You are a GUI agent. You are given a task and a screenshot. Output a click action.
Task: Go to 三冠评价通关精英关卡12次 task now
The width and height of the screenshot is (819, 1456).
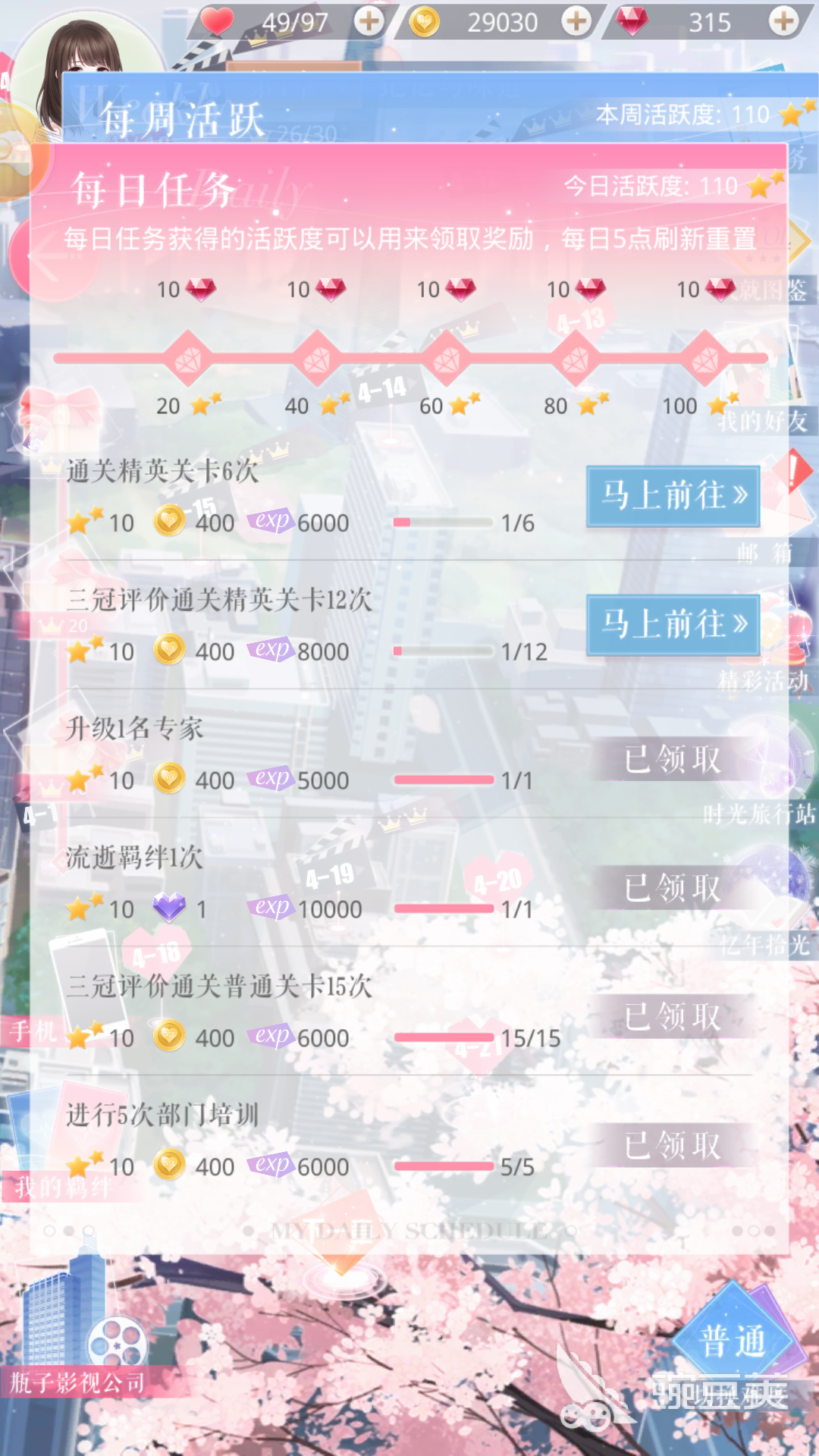coord(673,625)
